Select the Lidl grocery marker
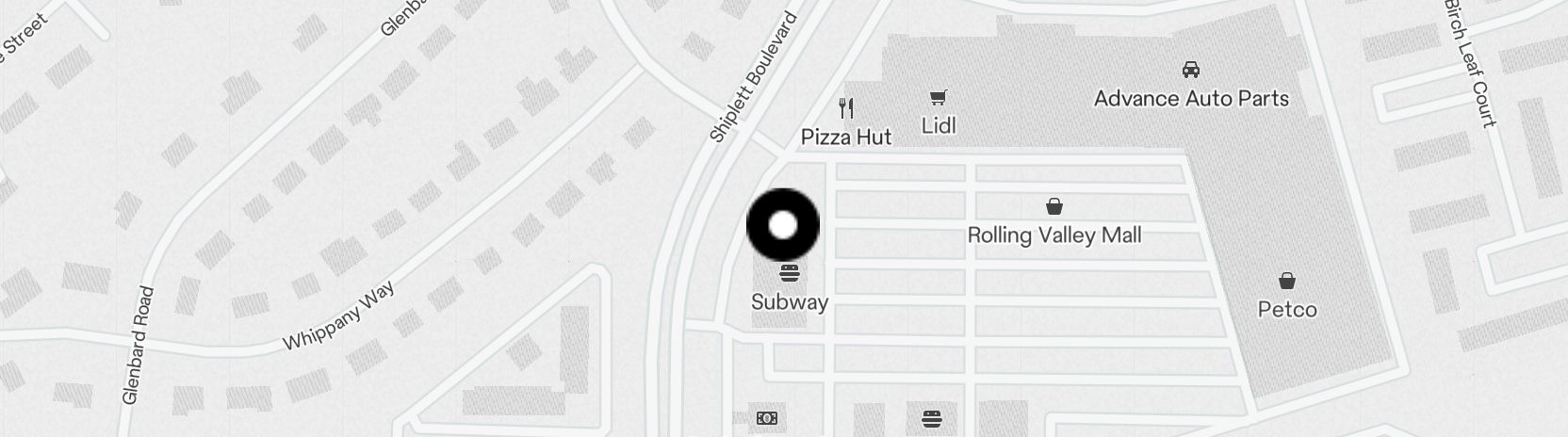 (938, 98)
